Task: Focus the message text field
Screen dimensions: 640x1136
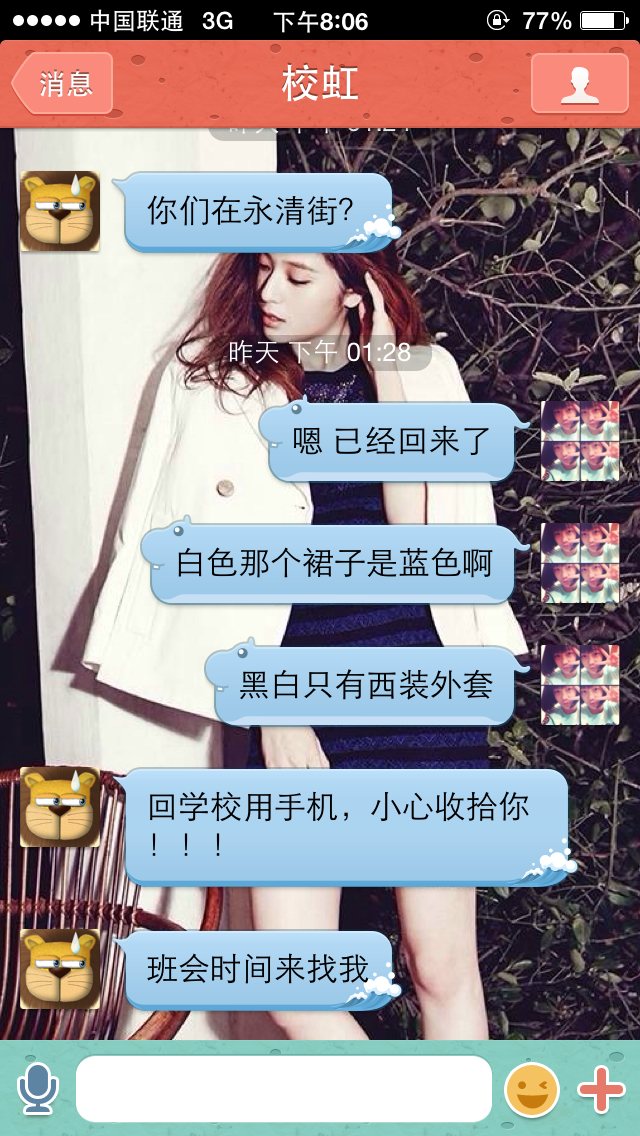Action: coord(284,1089)
